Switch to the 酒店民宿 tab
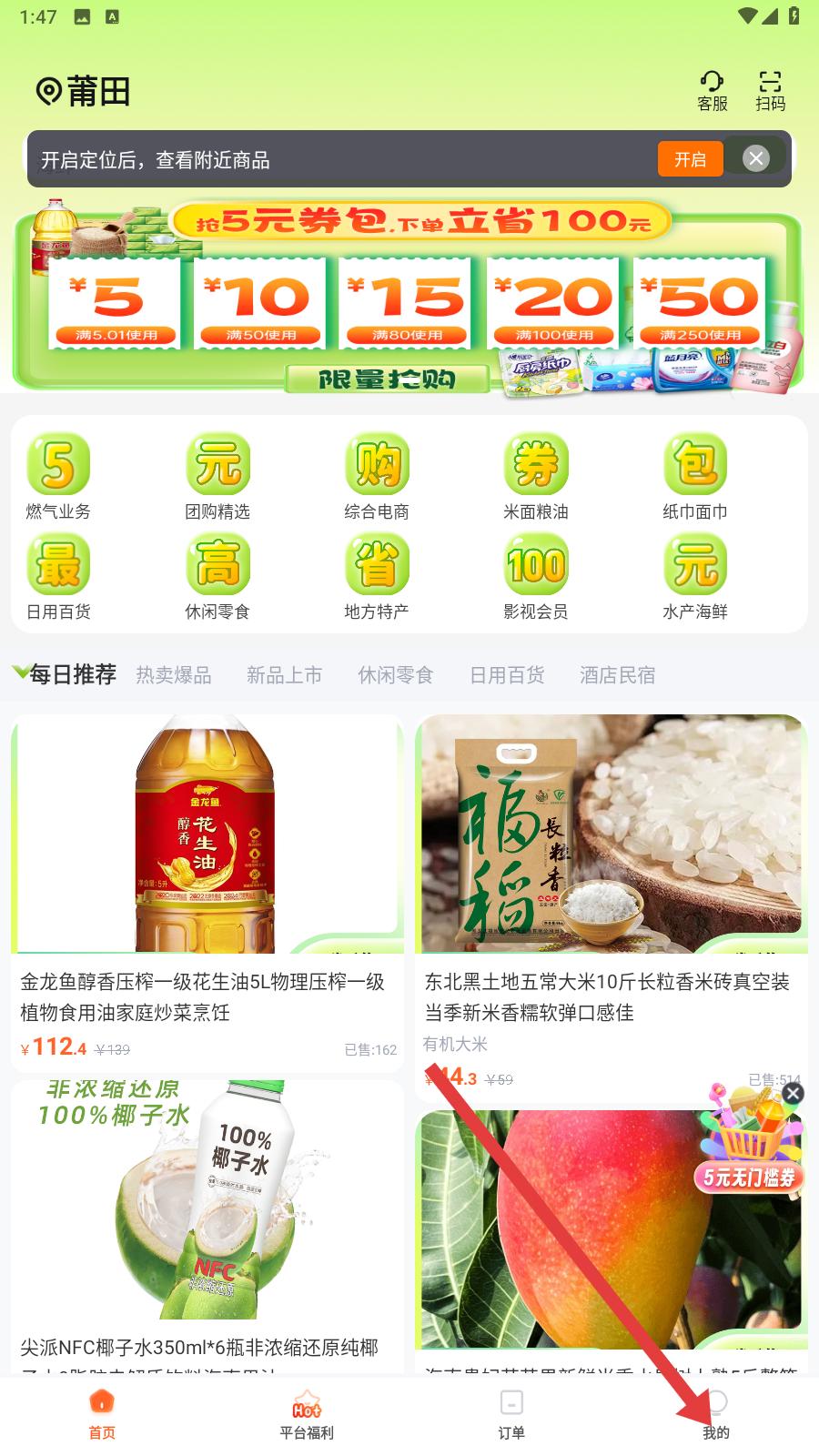Viewport: 819px width, 1456px height. [x=617, y=675]
